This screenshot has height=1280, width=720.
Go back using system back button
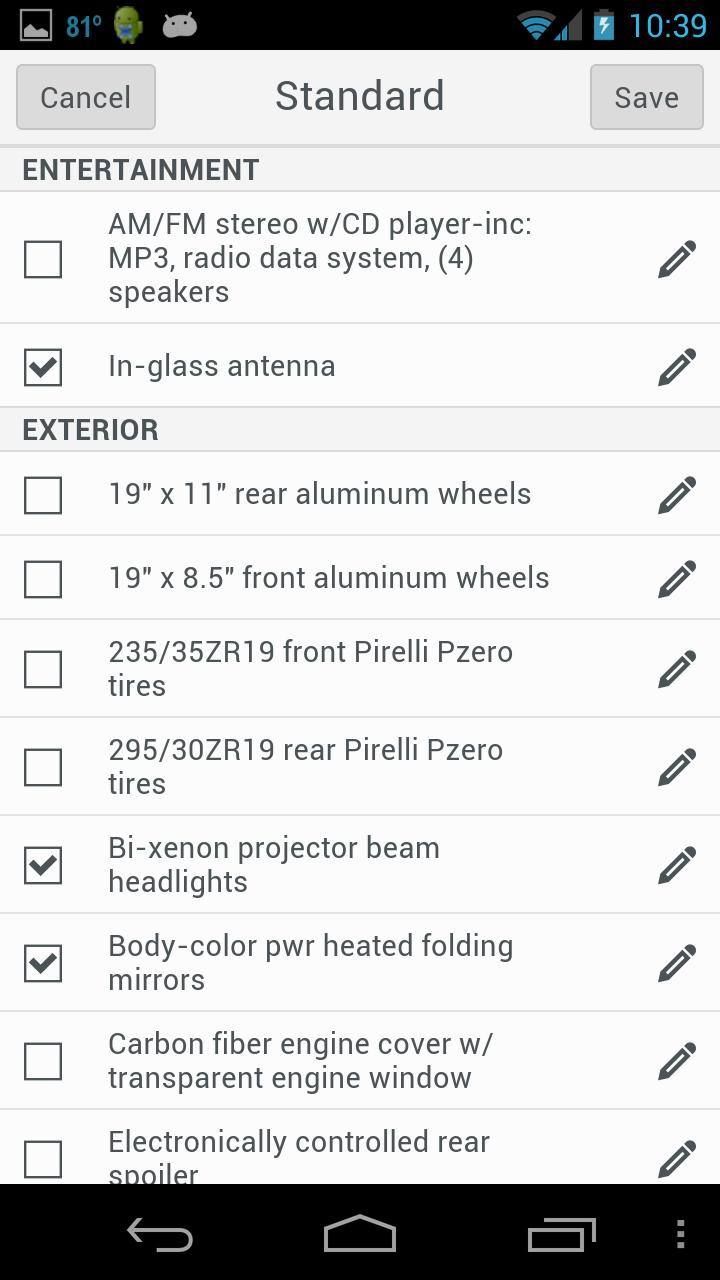coord(160,1235)
